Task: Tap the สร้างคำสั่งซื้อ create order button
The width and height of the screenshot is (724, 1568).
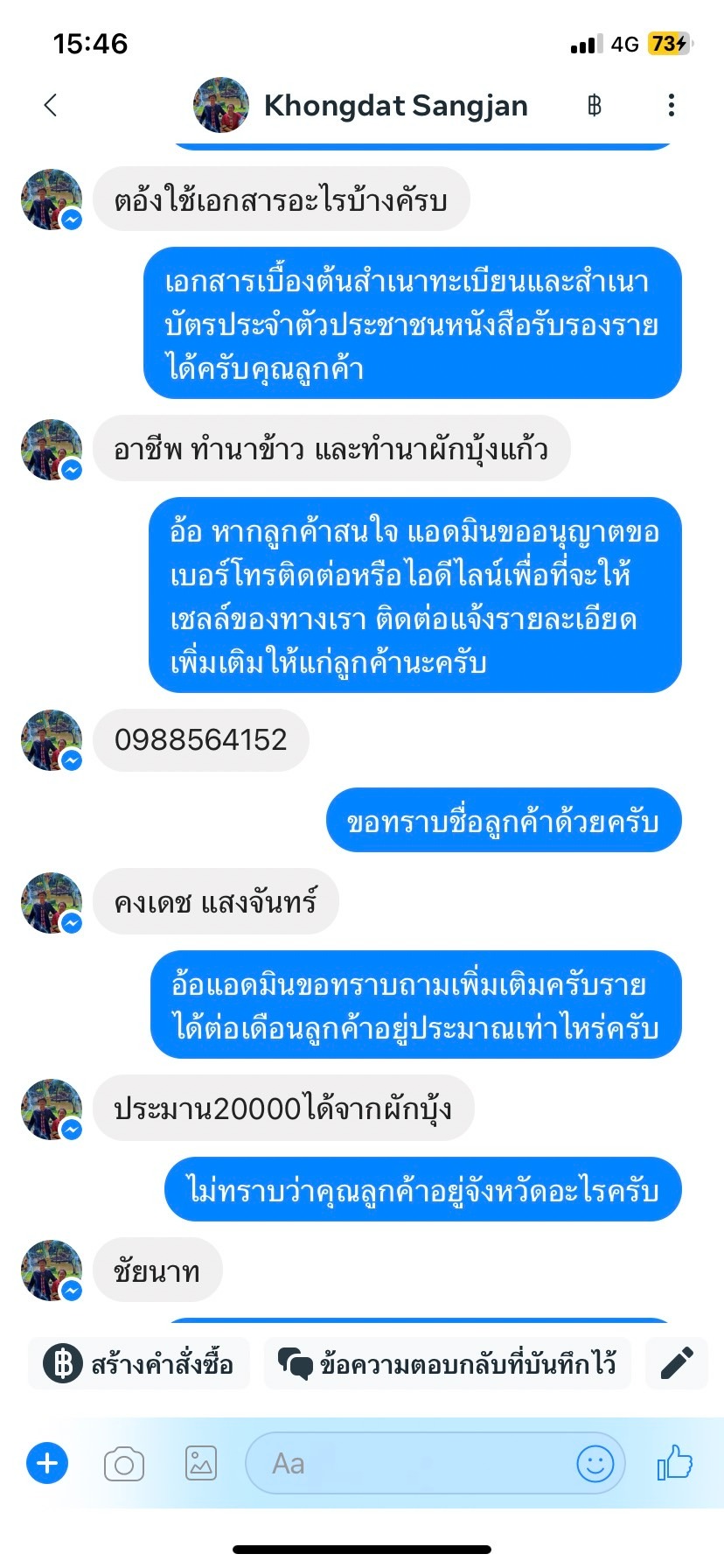Action: [x=139, y=1363]
